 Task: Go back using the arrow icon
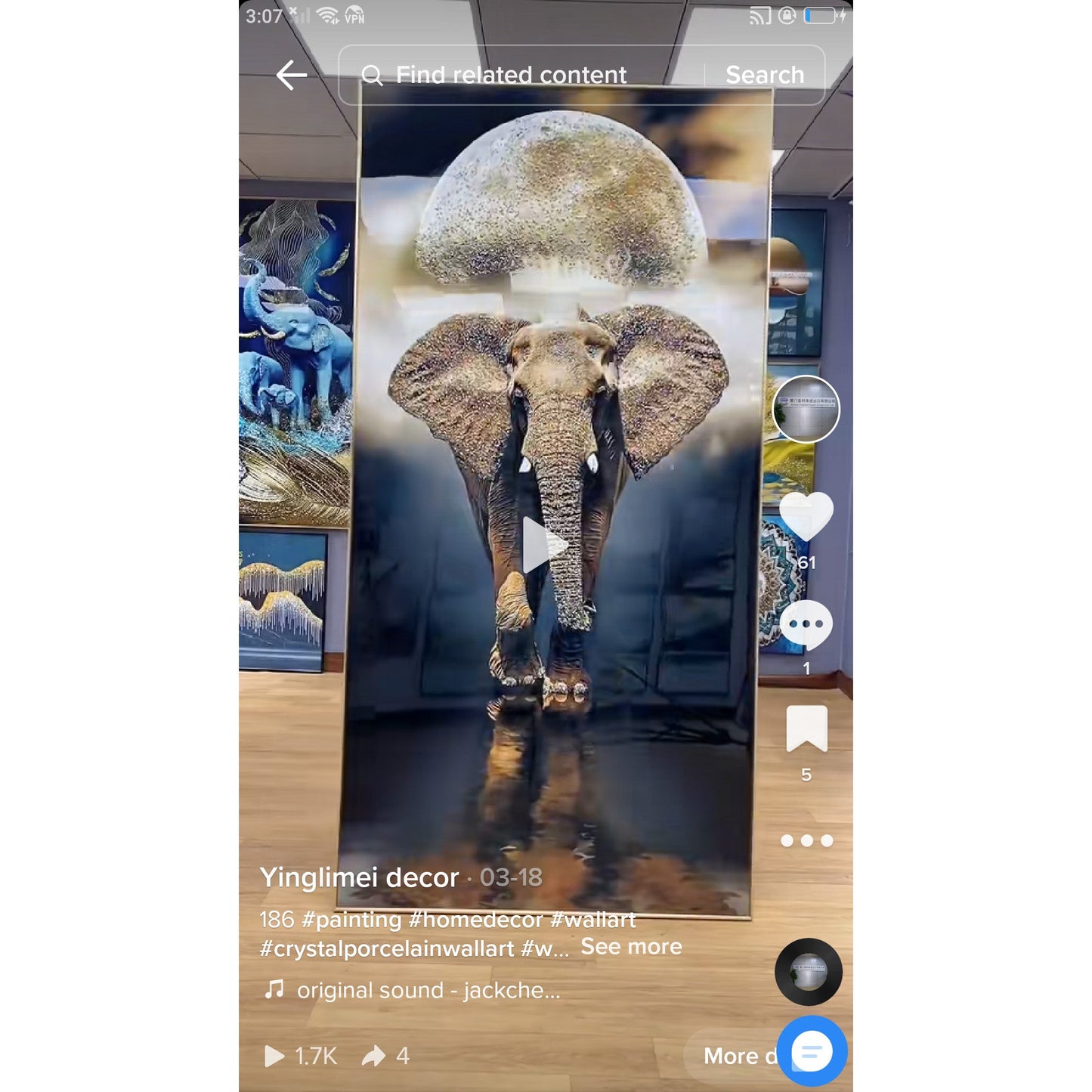pos(291,75)
